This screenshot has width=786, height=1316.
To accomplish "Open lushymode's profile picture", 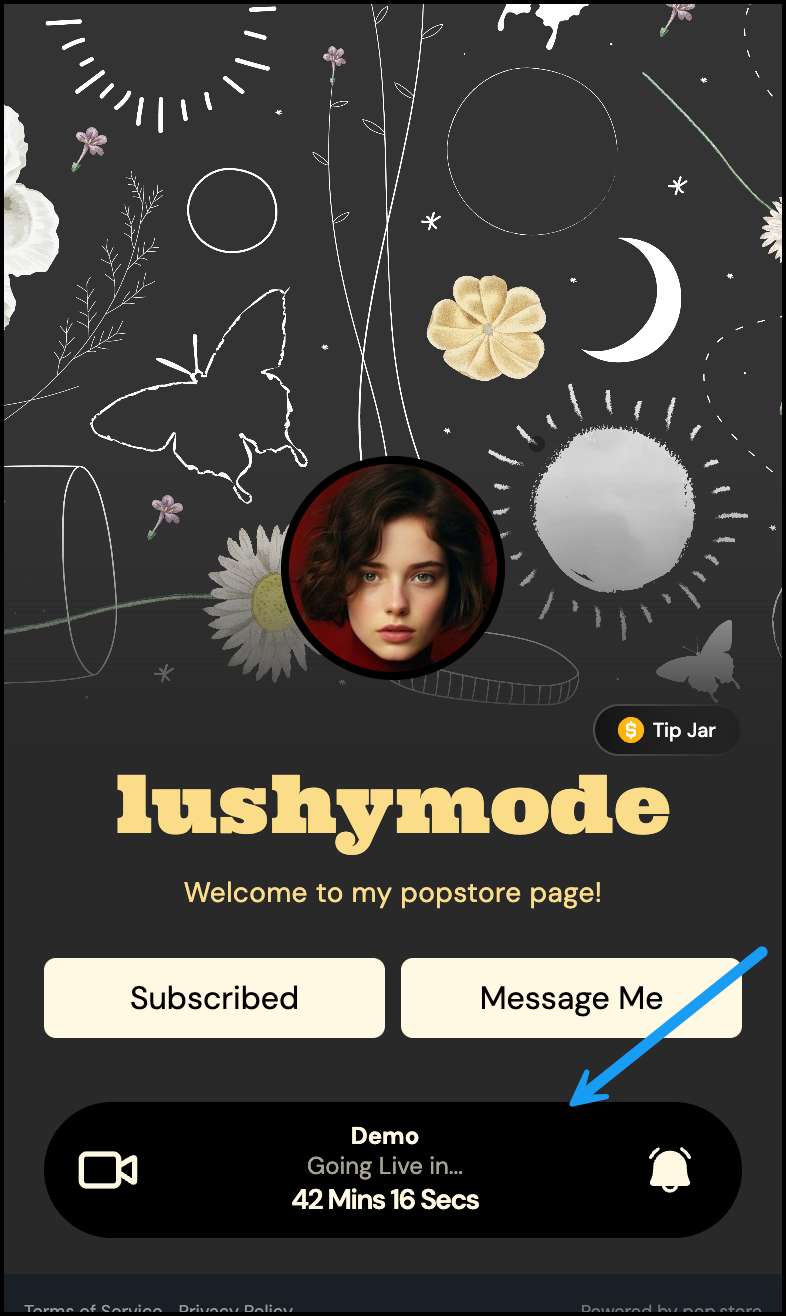I will (393, 568).
